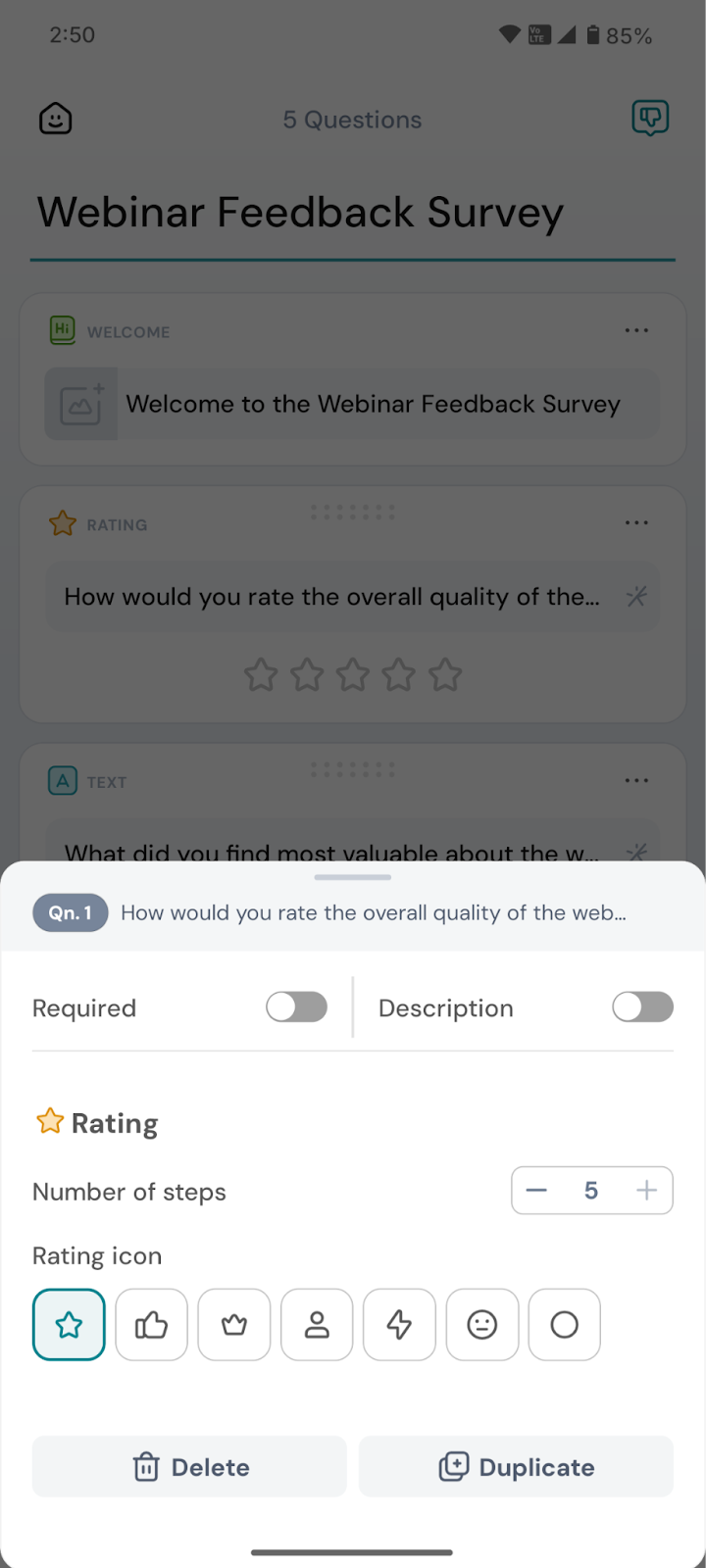Pick the smiley face rating icon
This screenshot has height=1568, width=706.
(481, 1325)
